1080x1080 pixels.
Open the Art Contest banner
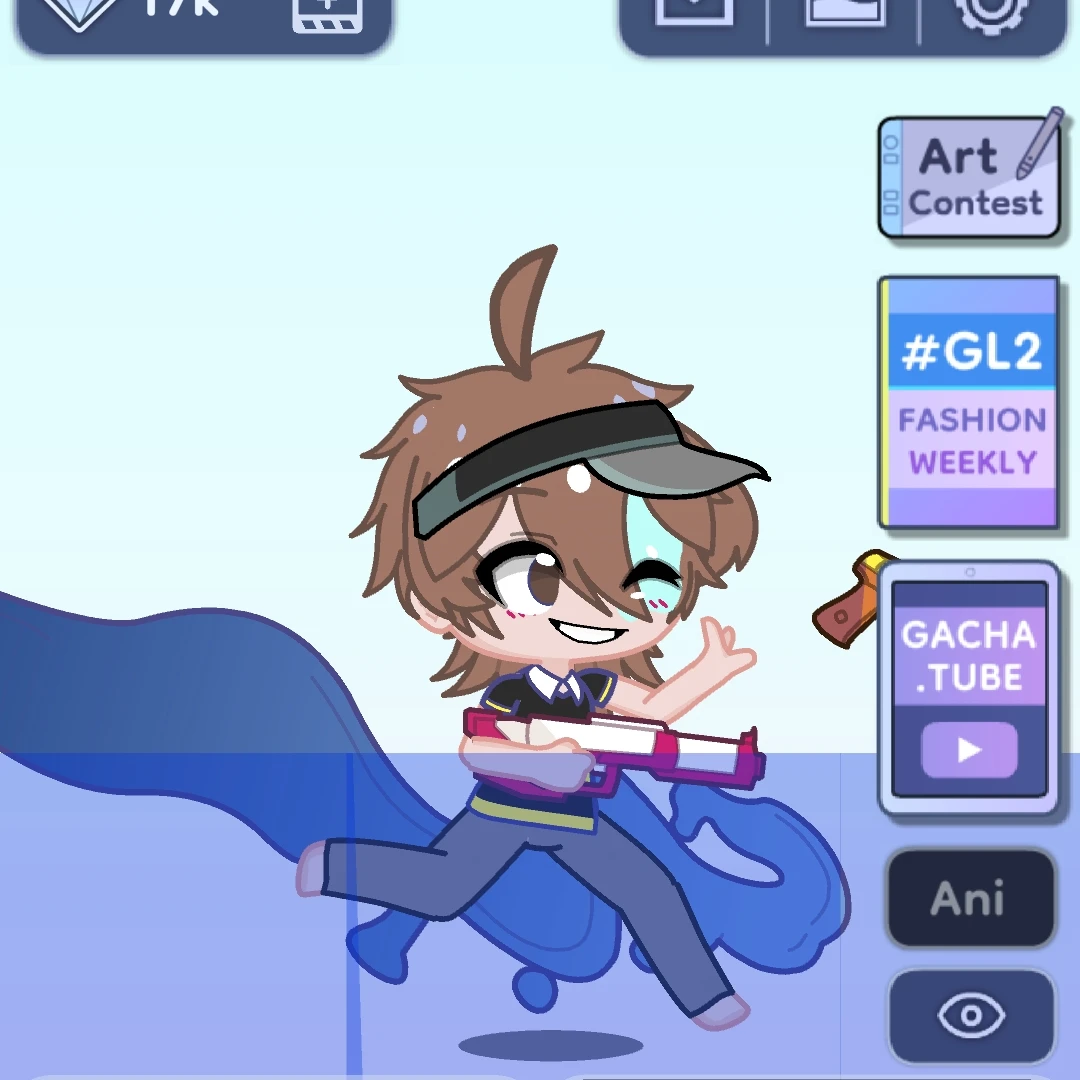968,178
